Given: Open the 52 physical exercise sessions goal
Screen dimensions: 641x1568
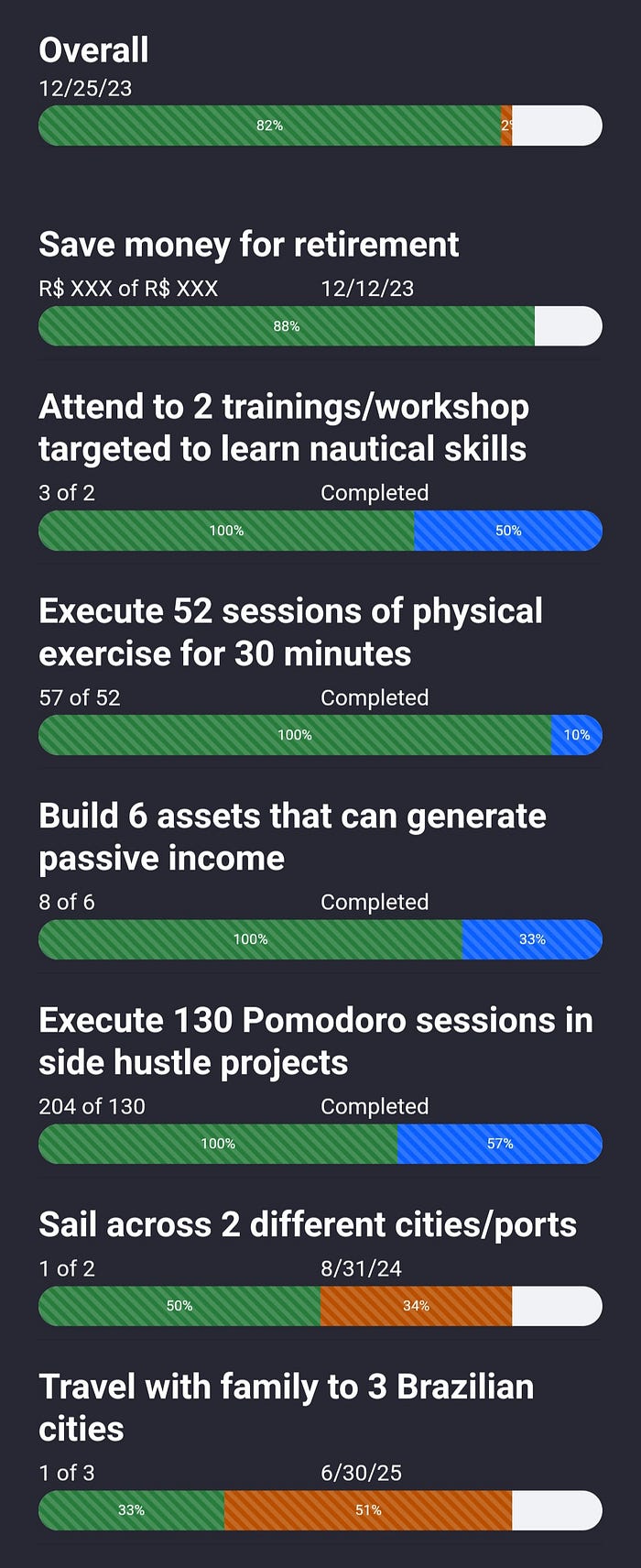Looking at the screenshot, I should (x=290, y=632).
